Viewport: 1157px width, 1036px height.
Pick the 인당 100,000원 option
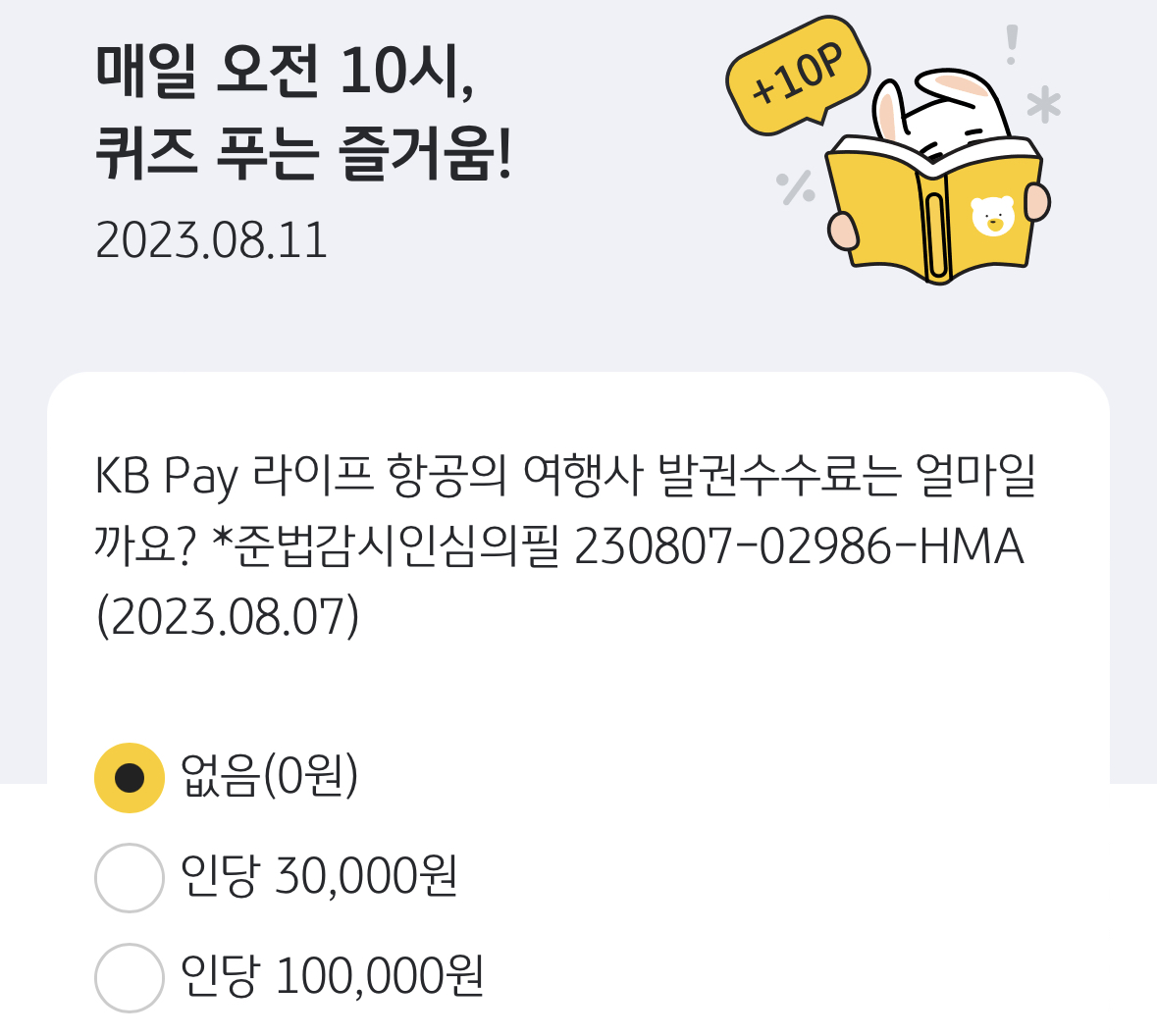tap(129, 977)
